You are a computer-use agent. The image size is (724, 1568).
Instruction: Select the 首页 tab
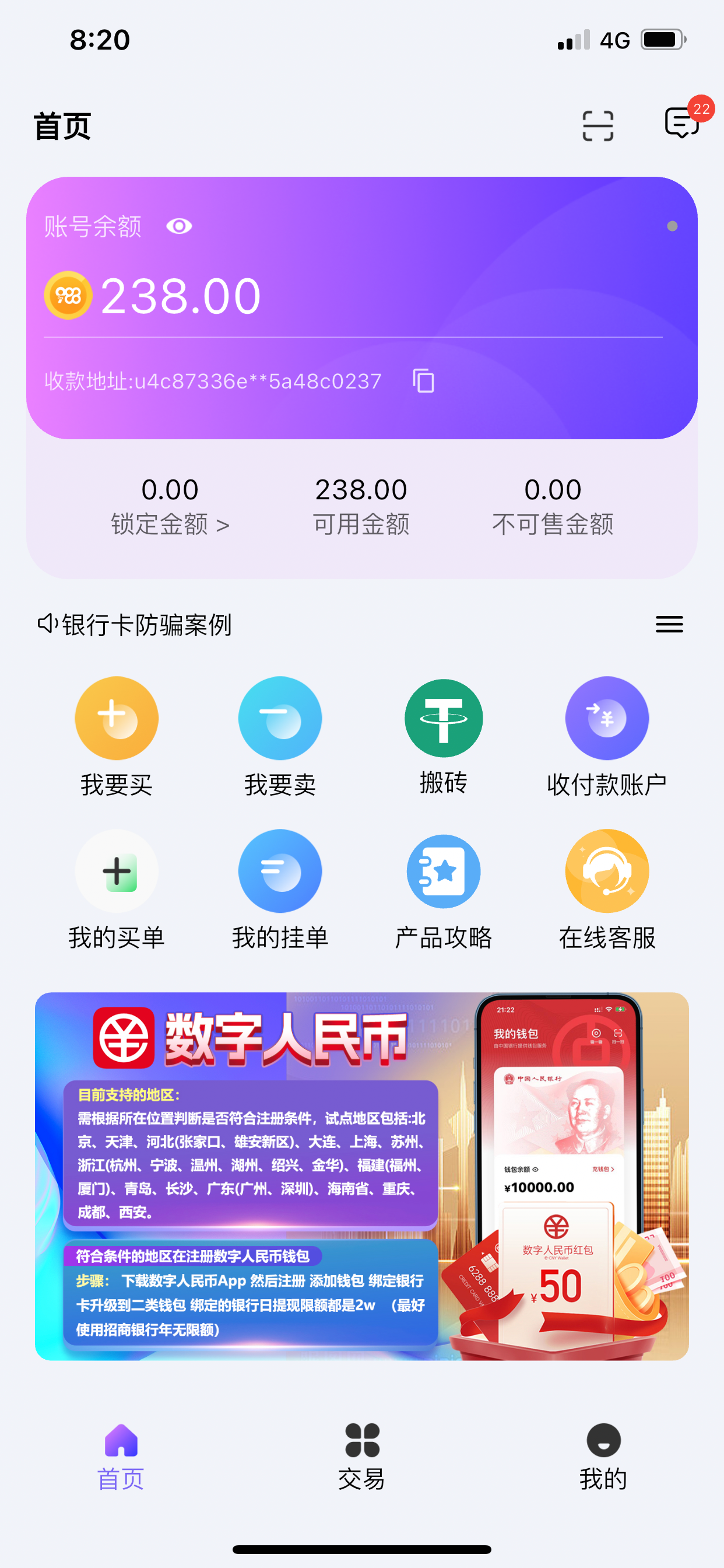click(121, 1457)
